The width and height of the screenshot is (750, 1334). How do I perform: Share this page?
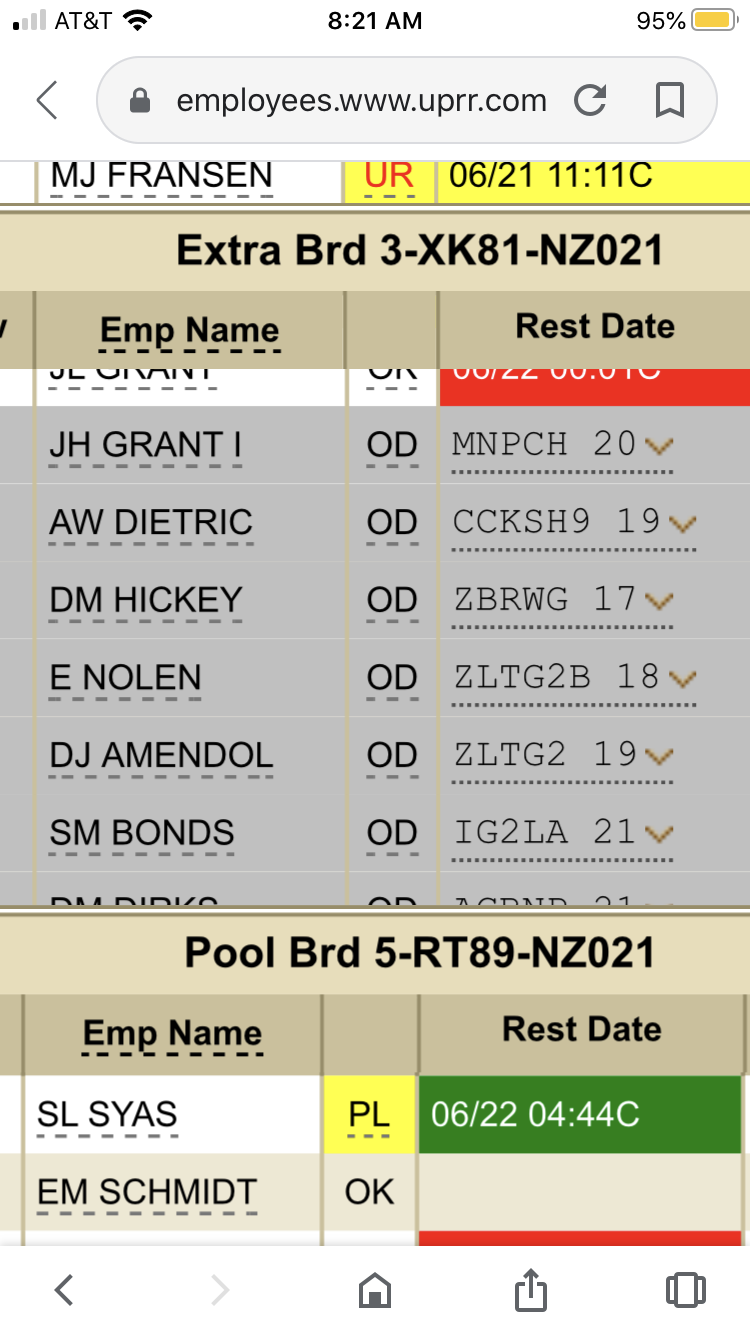(x=531, y=1290)
